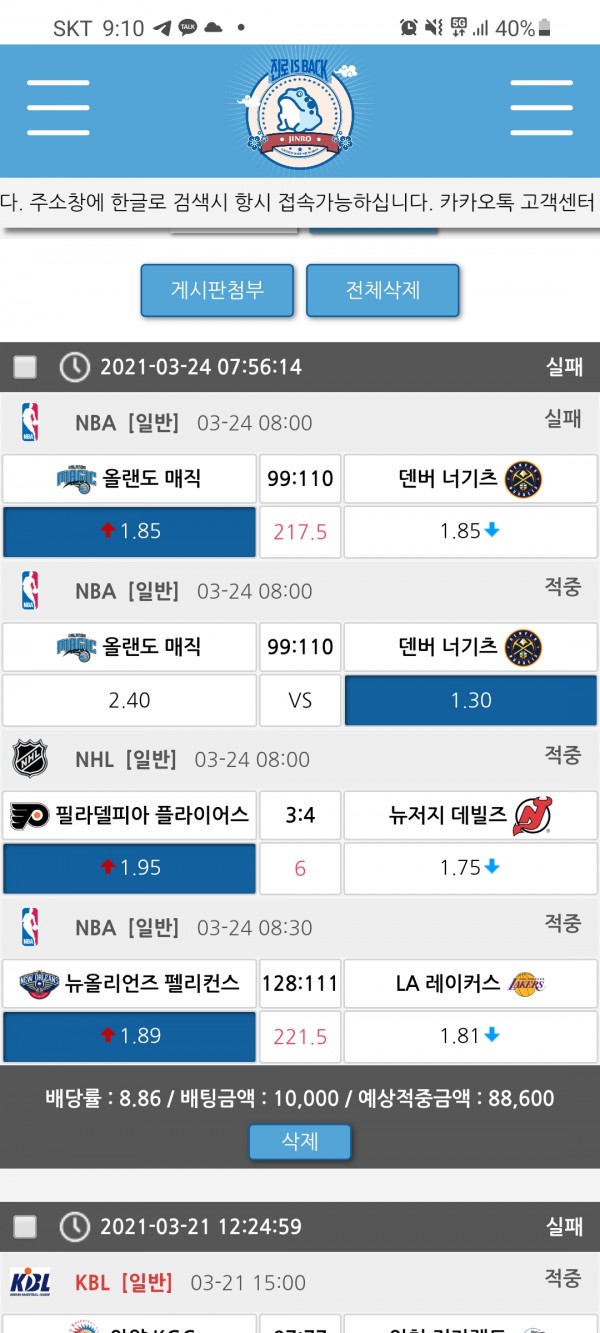Tap the 게시판첨부 button

tap(217, 291)
